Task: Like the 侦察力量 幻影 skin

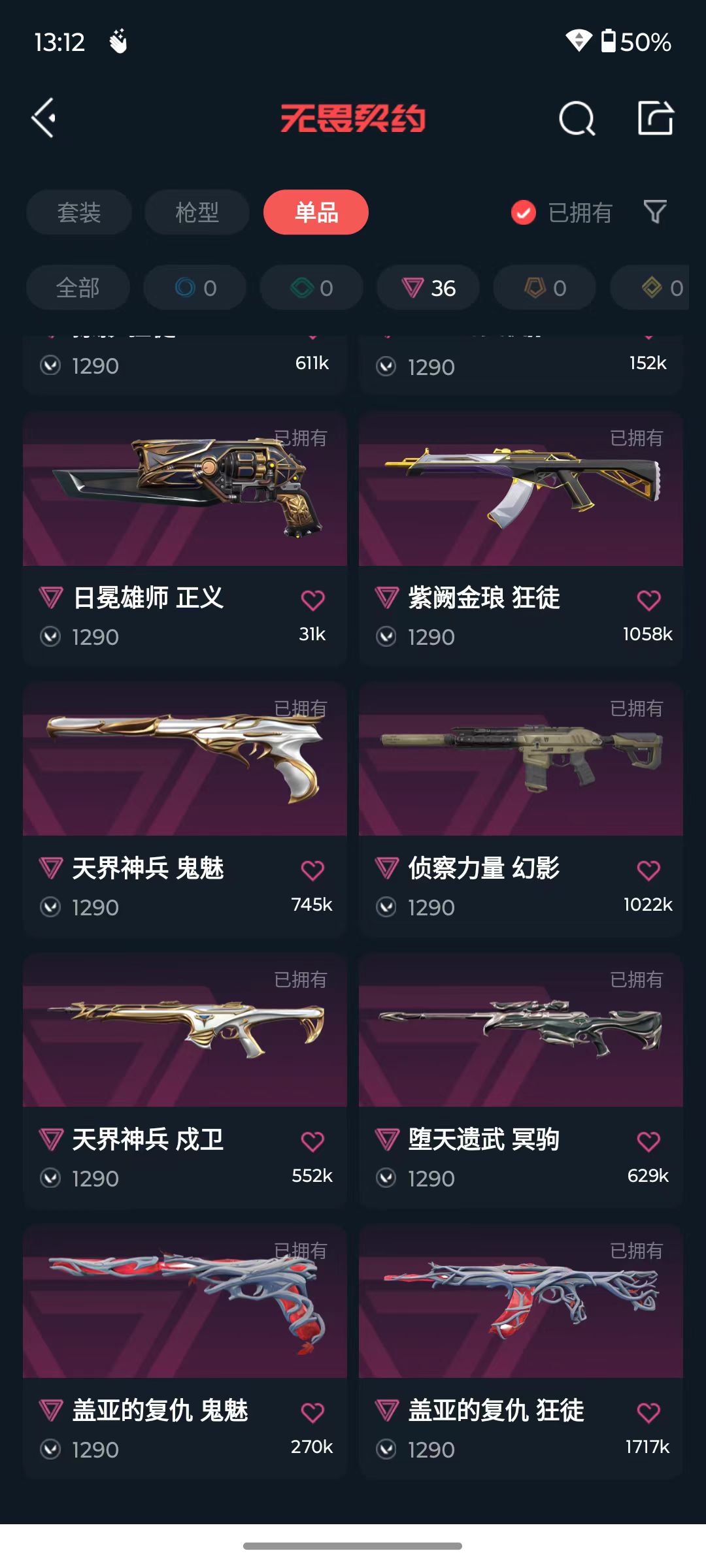Action: point(648,870)
